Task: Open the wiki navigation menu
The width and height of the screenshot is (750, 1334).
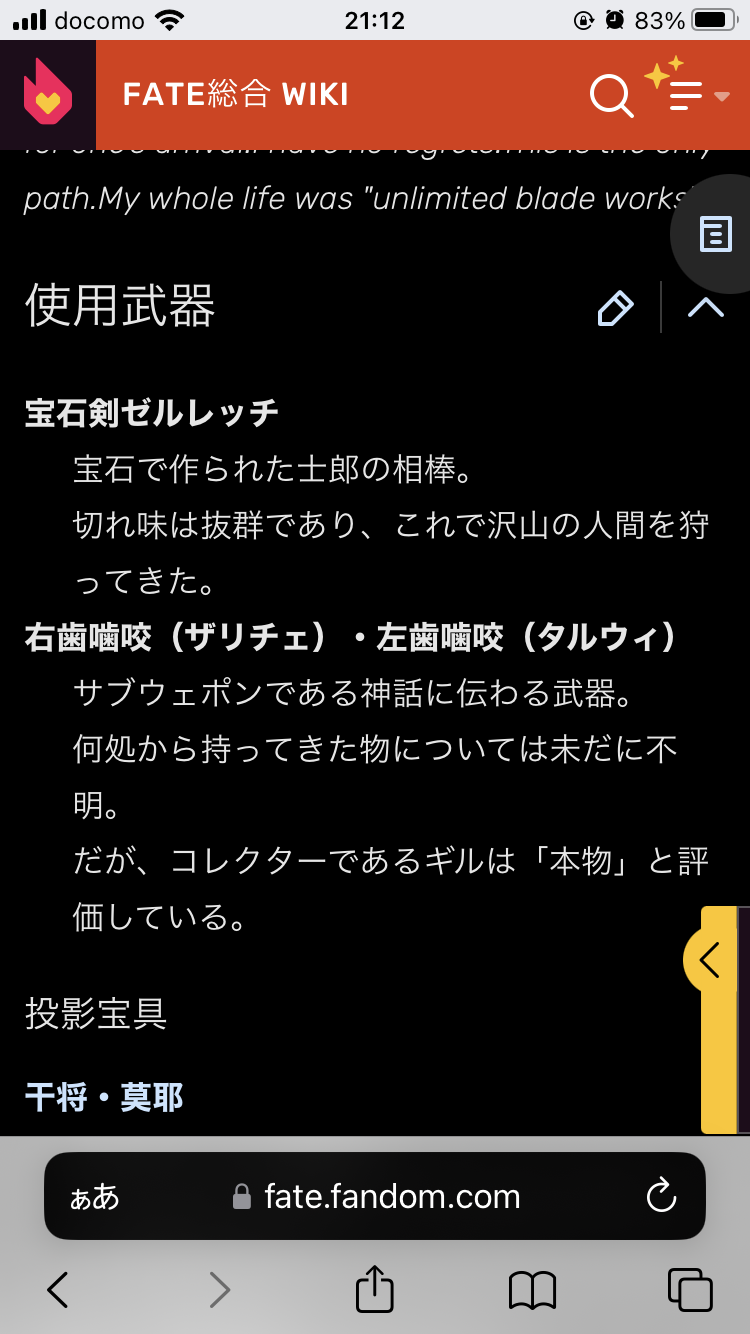Action: (687, 95)
